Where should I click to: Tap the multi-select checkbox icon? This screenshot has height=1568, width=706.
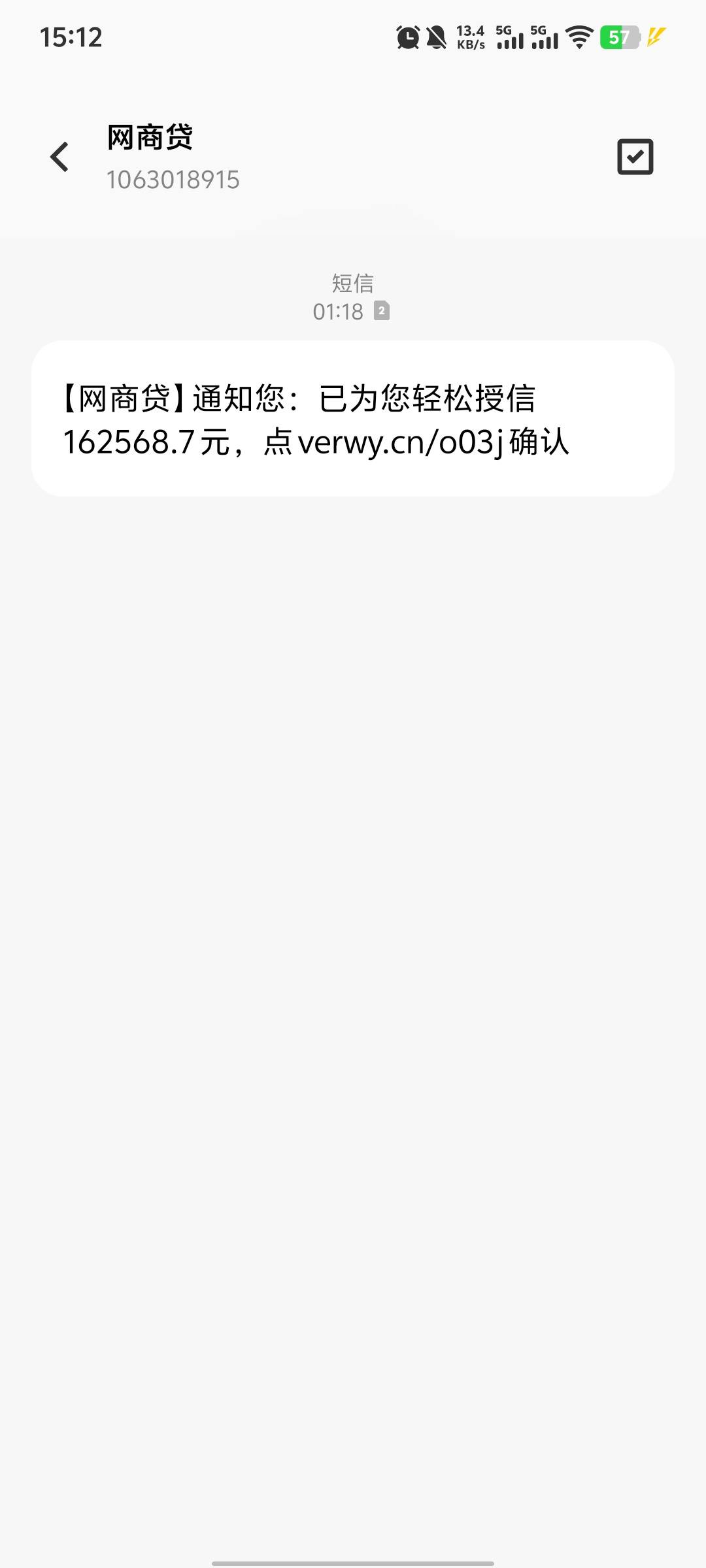635,157
